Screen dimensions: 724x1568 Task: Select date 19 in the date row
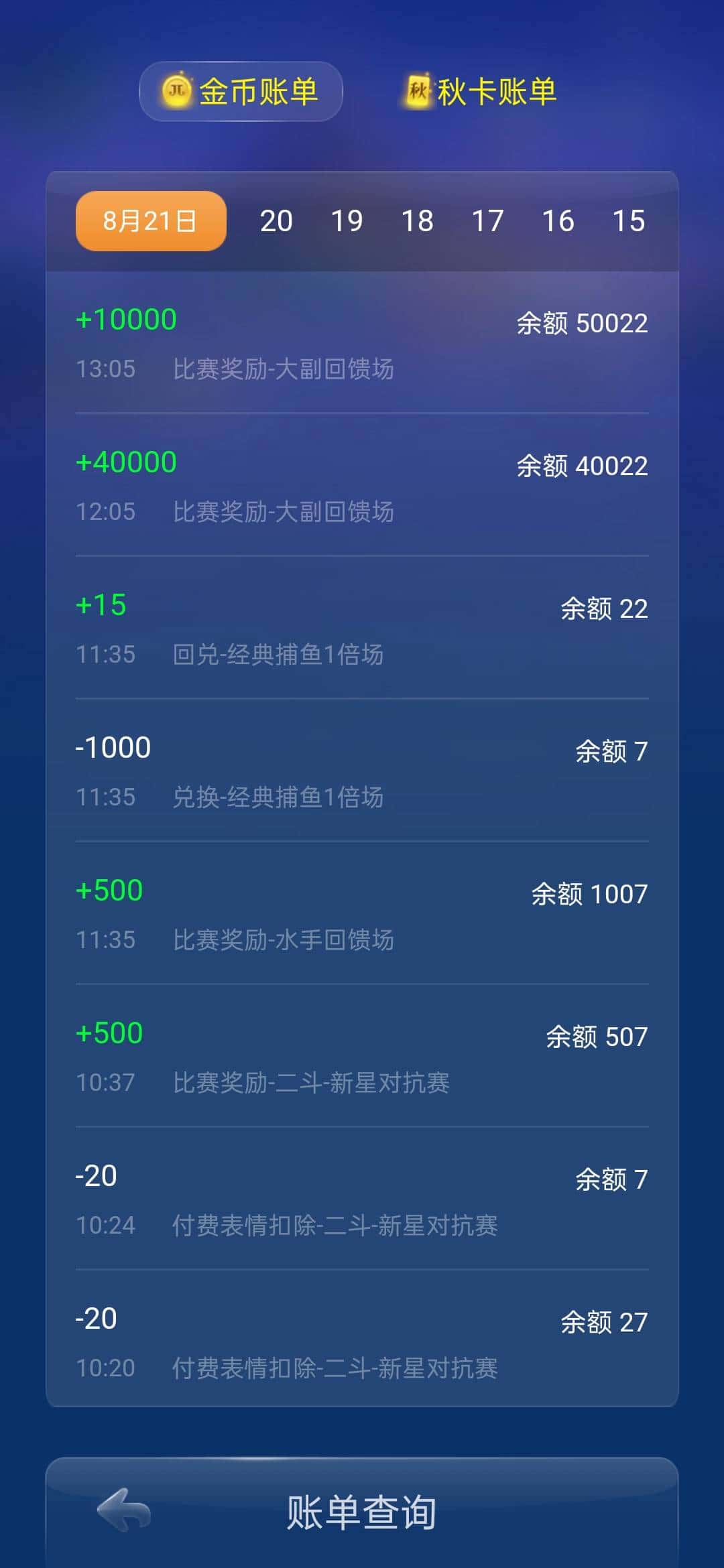point(347,220)
